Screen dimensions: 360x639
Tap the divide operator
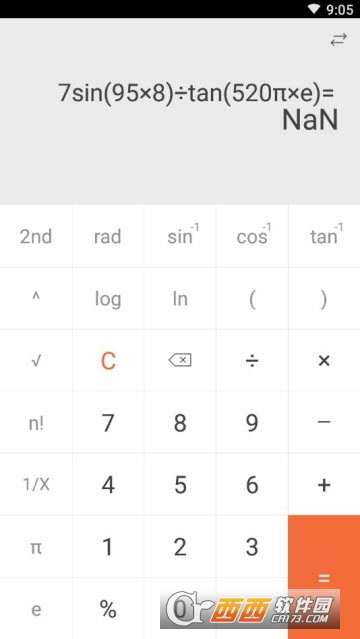pyautogui.click(x=252, y=361)
